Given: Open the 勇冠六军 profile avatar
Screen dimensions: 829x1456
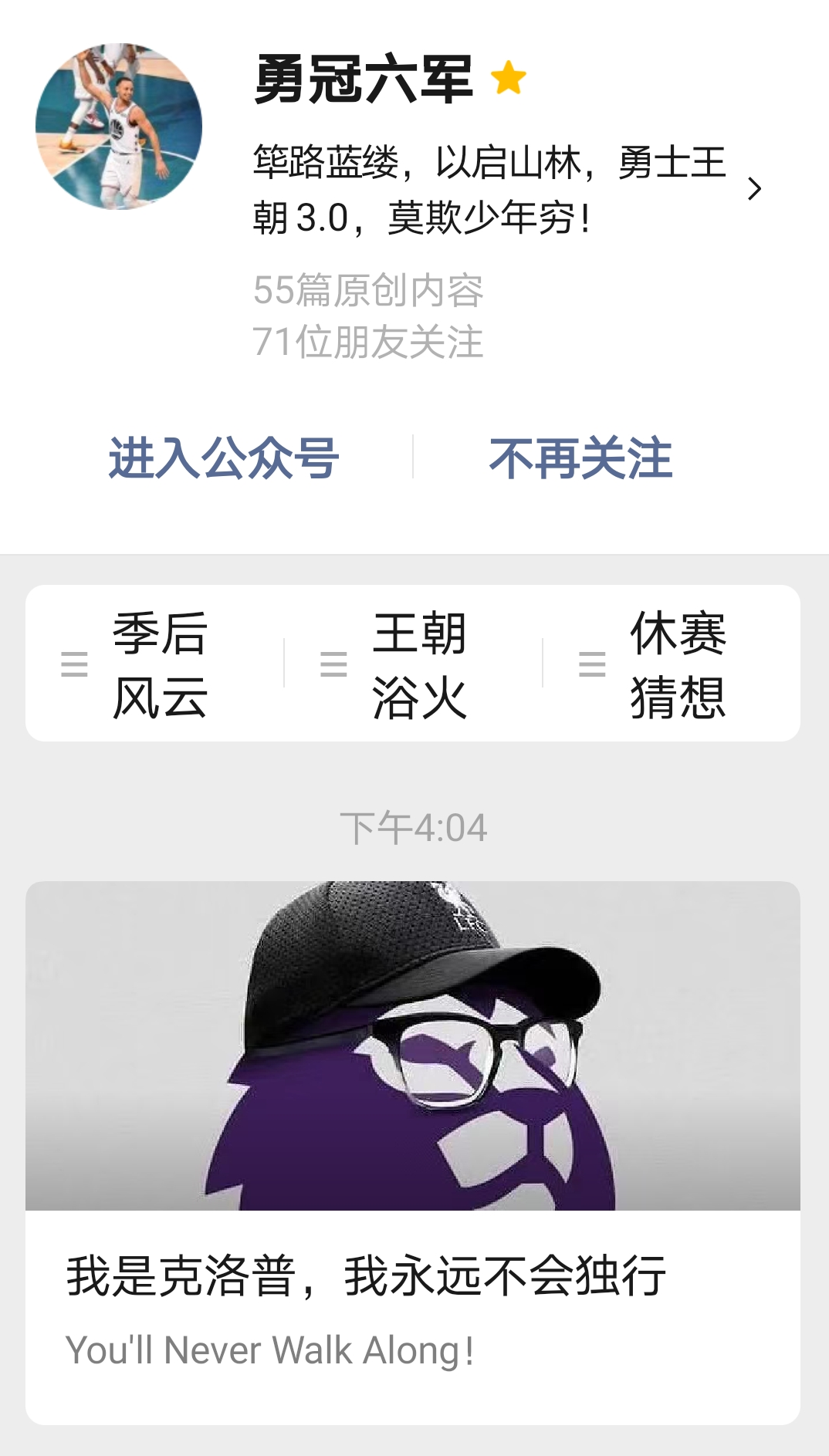Looking at the screenshot, I should [119, 127].
